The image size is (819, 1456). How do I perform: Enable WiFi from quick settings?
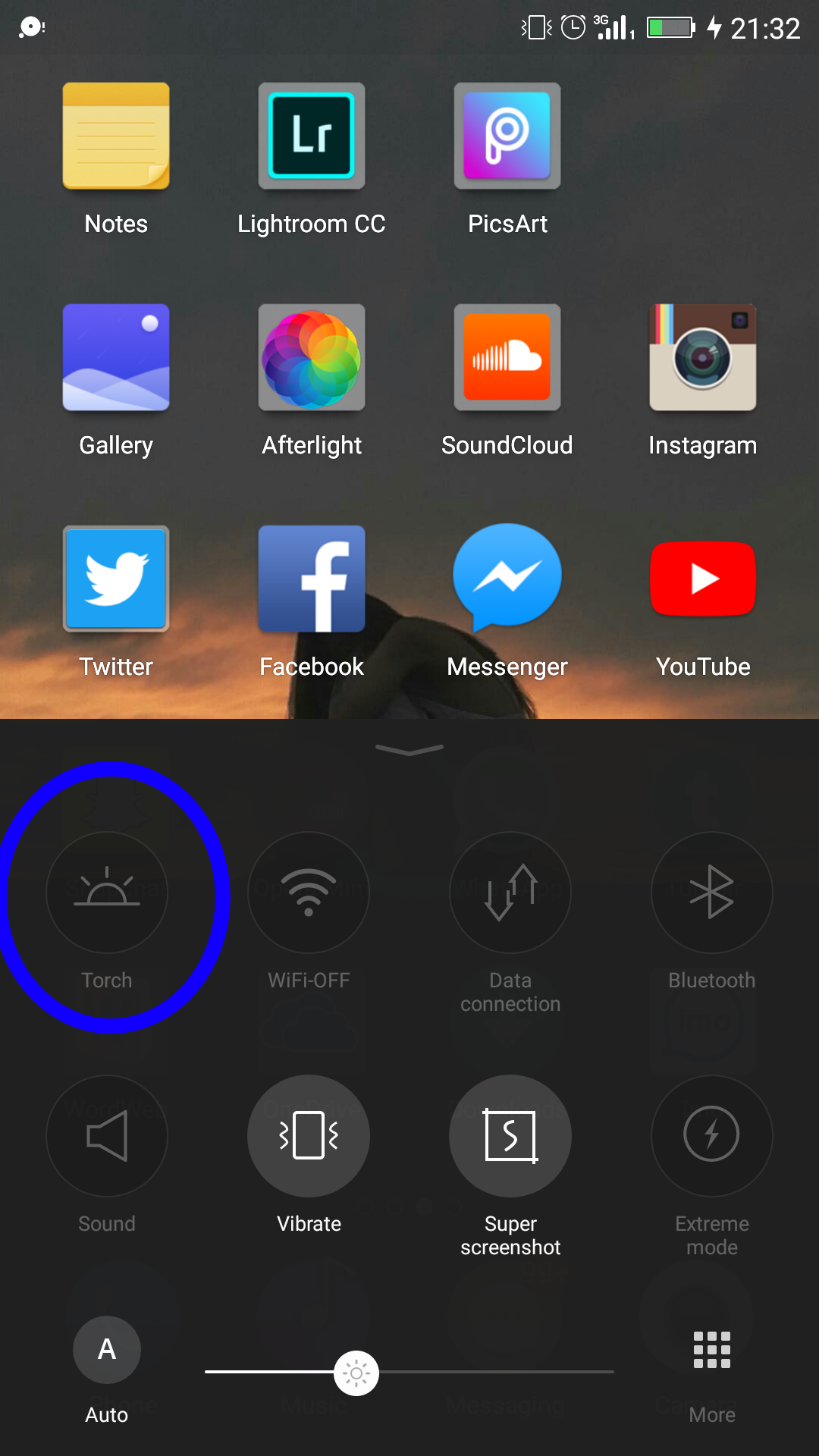308,893
